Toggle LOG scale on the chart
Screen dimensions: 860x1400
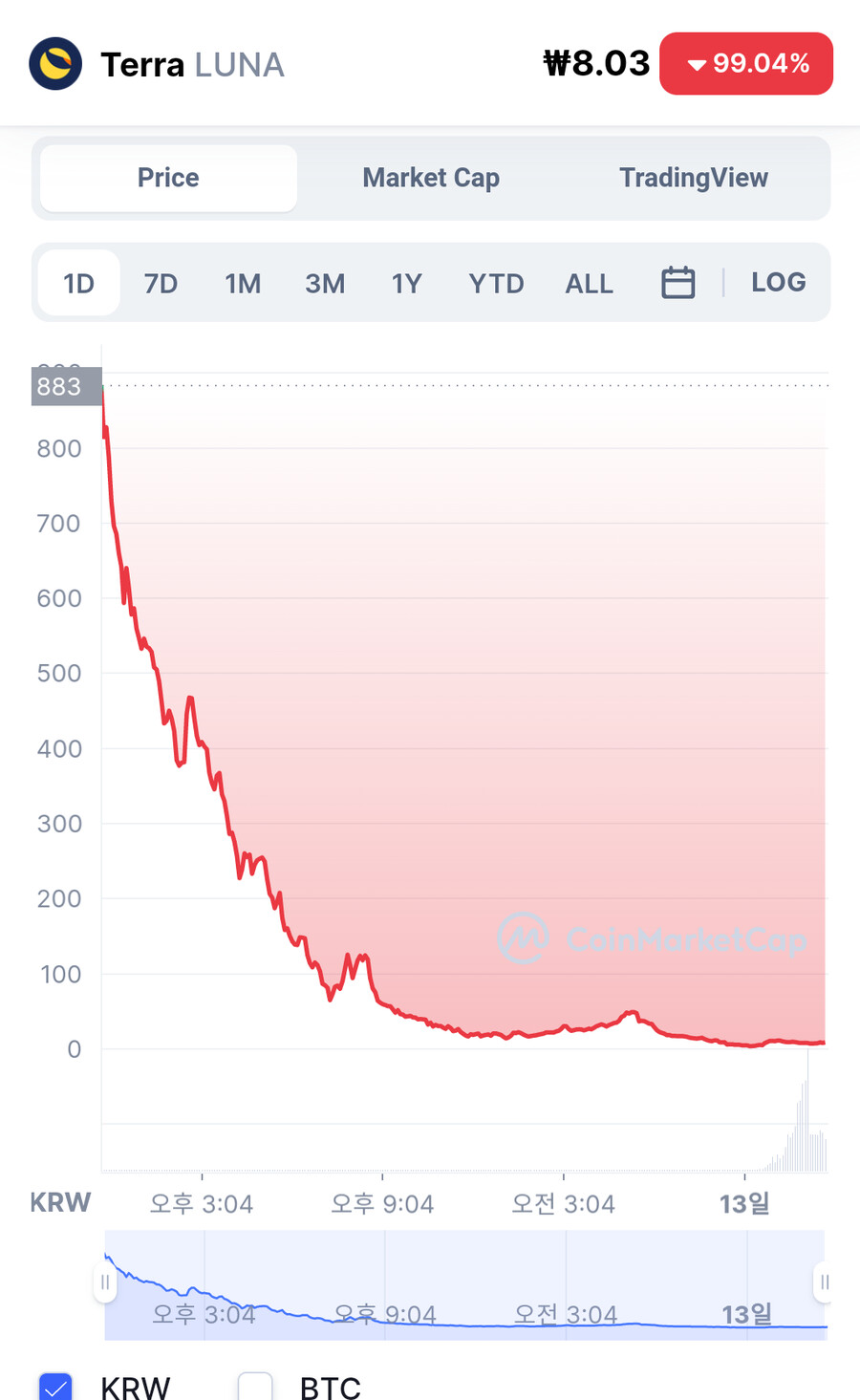click(x=778, y=282)
